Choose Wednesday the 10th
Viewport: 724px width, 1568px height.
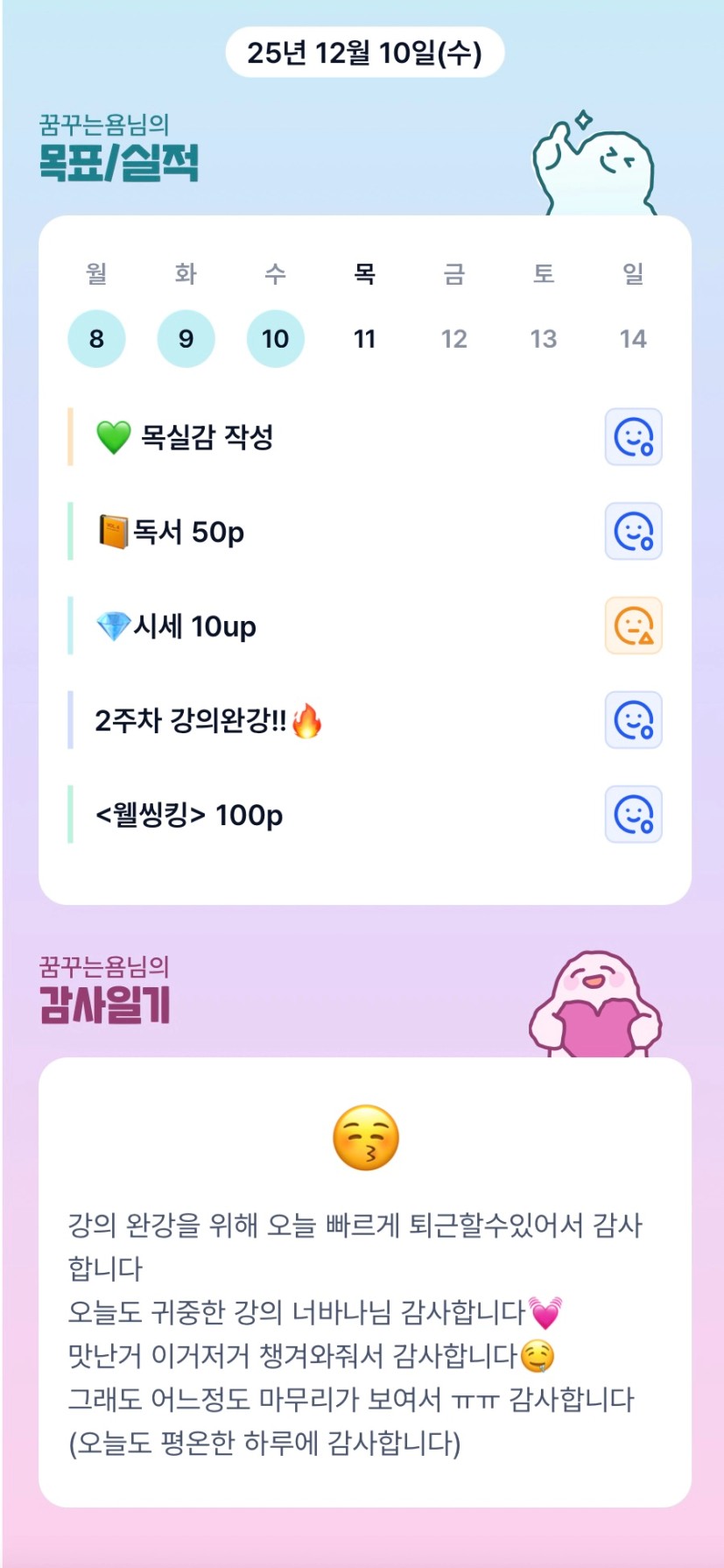(x=275, y=339)
